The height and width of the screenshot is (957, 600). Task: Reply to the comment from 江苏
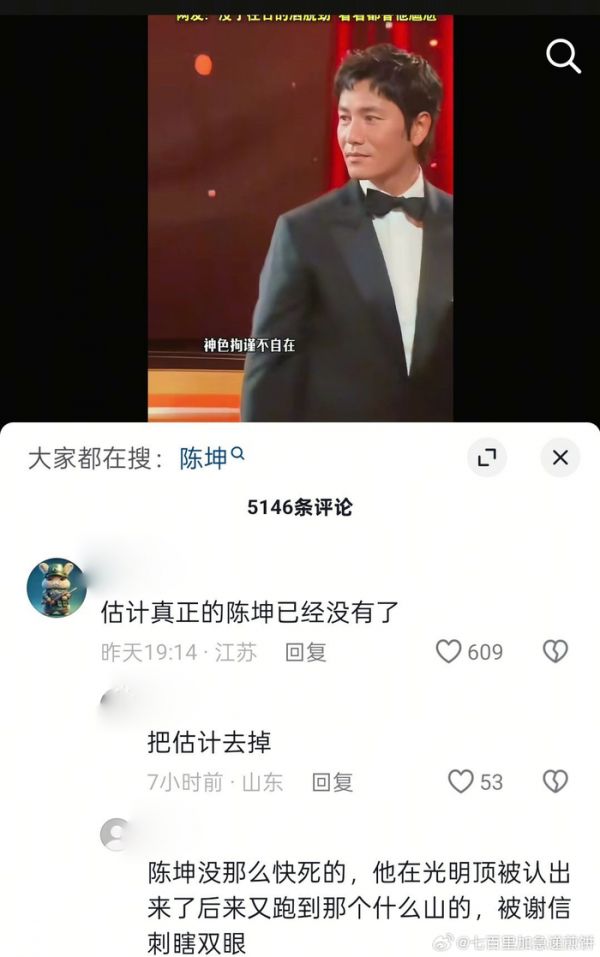point(306,652)
